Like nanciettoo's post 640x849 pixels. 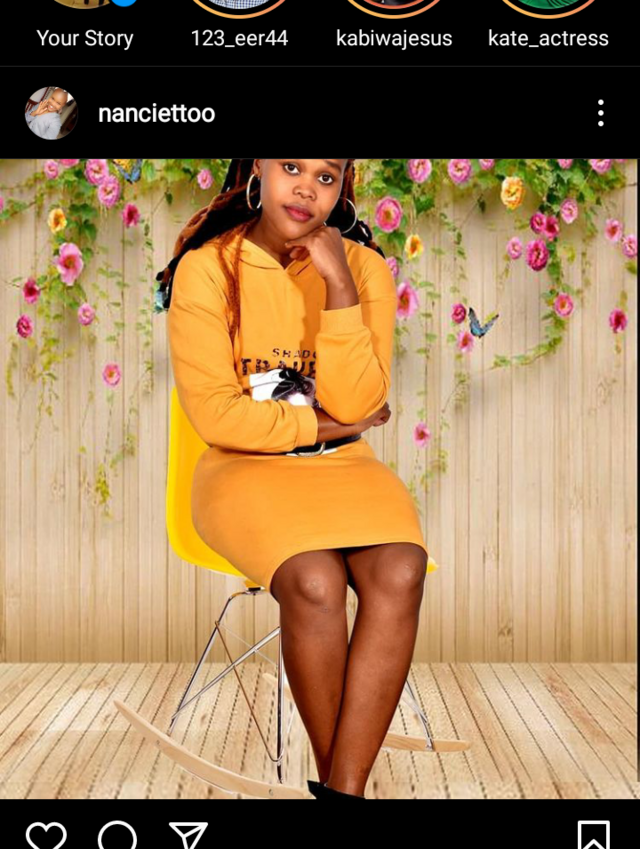point(46,836)
